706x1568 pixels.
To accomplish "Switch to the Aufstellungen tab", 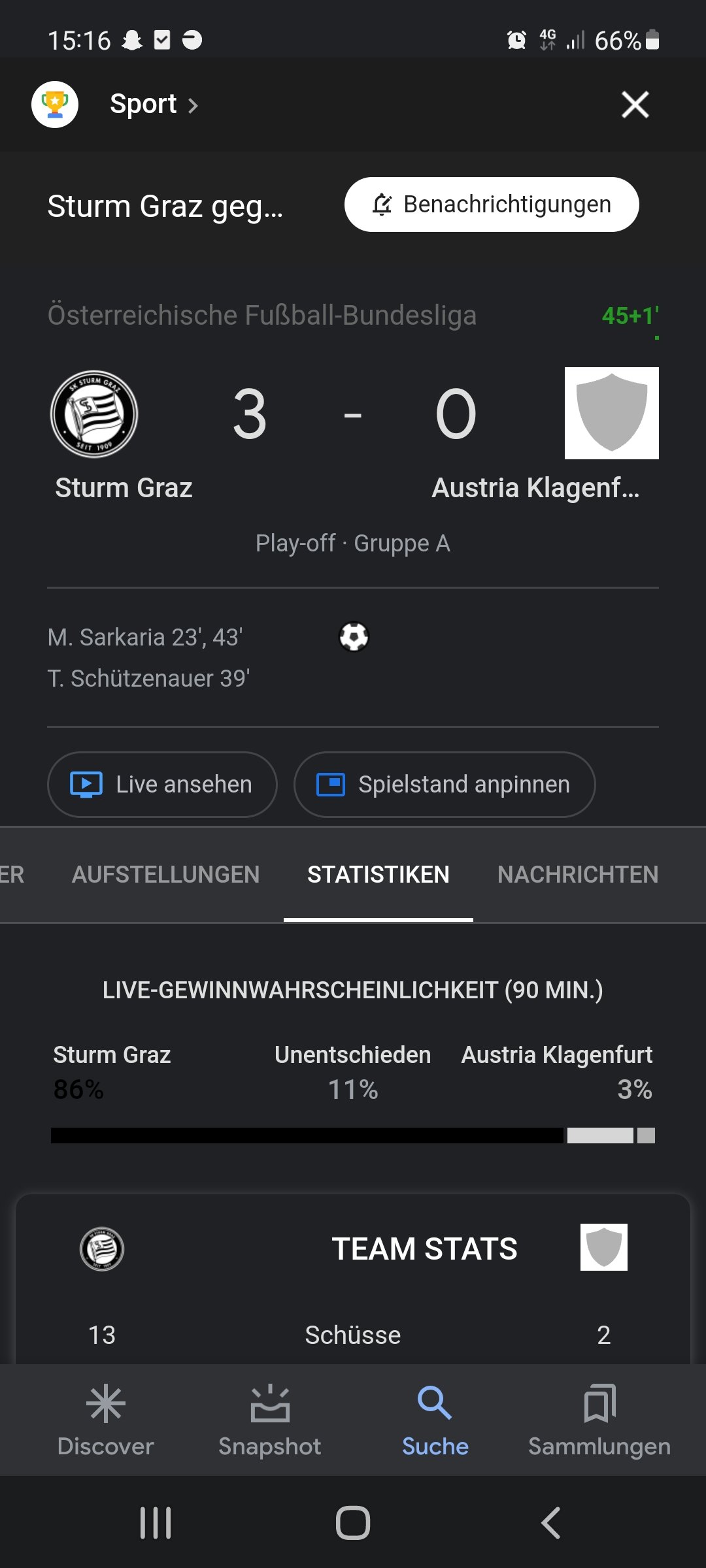I will (x=165, y=874).
